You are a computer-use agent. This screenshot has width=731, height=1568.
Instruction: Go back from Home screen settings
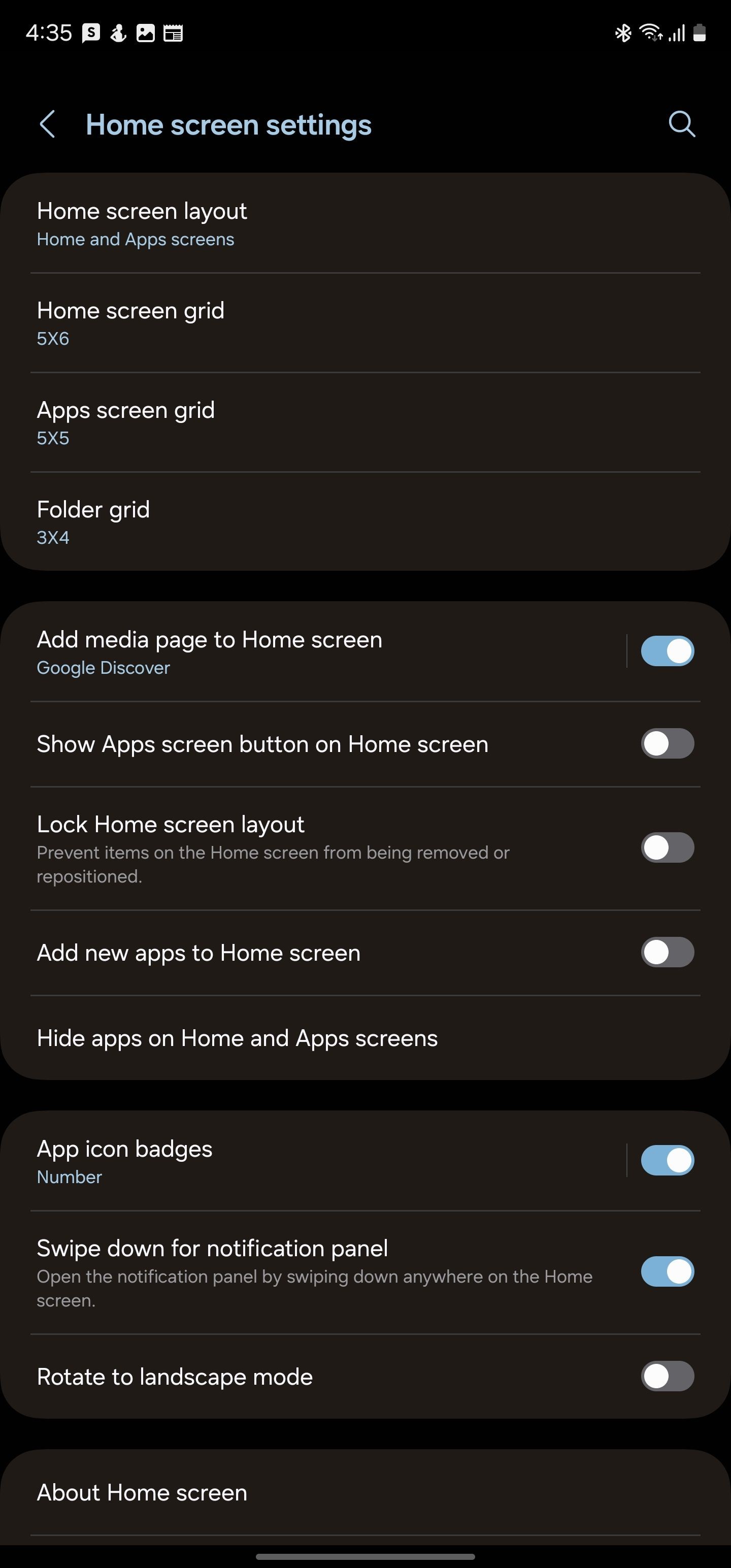[x=48, y=125]
